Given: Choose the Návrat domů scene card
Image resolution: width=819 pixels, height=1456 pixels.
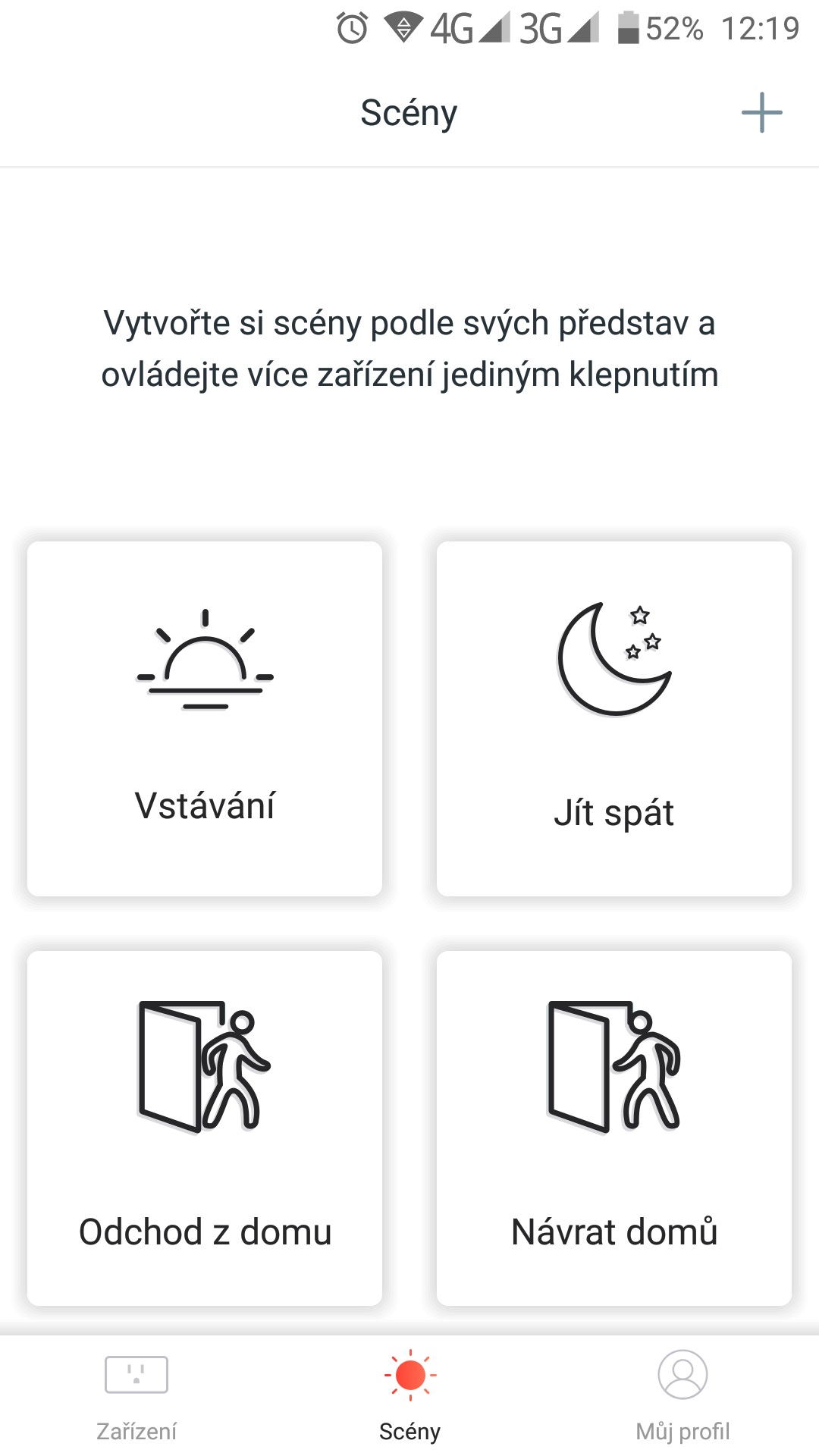Looking at the screenshot, I should tap(614, 1128).
